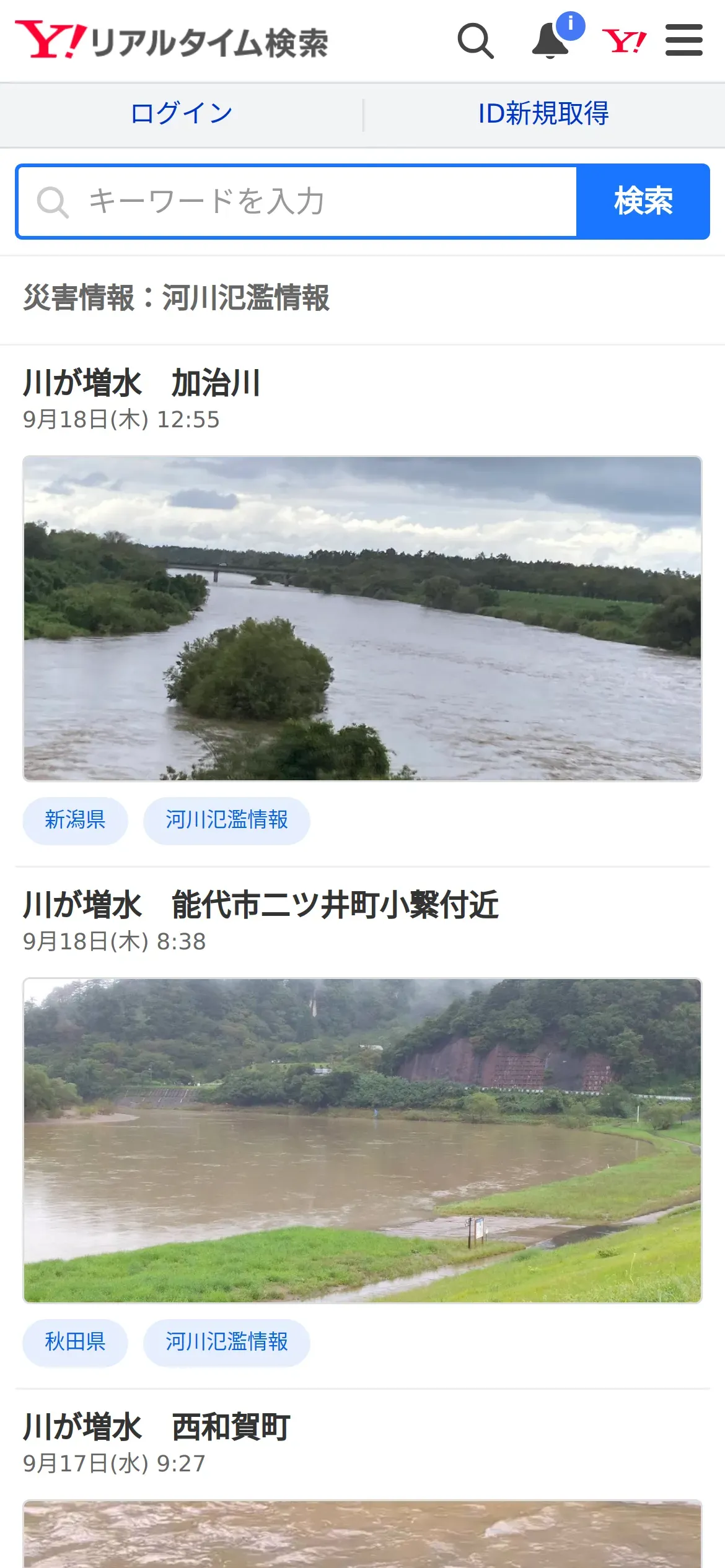Select the 秋田県 tag chip
This screenshot has width=725, height=1568.
pyautogui.click(x=75, y=1342)
